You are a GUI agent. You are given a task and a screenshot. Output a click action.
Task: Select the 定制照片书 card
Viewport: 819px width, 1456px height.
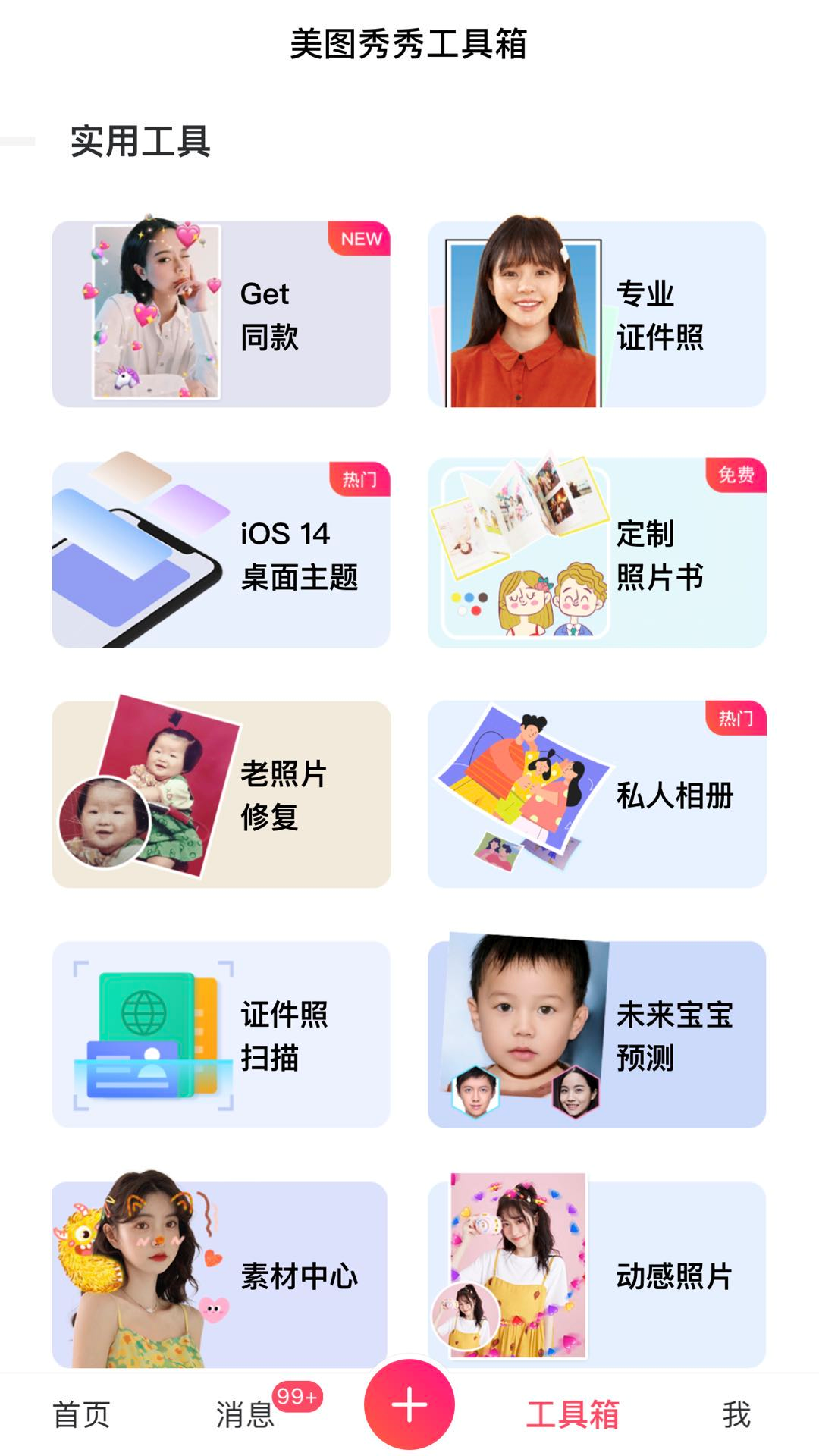pos(597,554)
